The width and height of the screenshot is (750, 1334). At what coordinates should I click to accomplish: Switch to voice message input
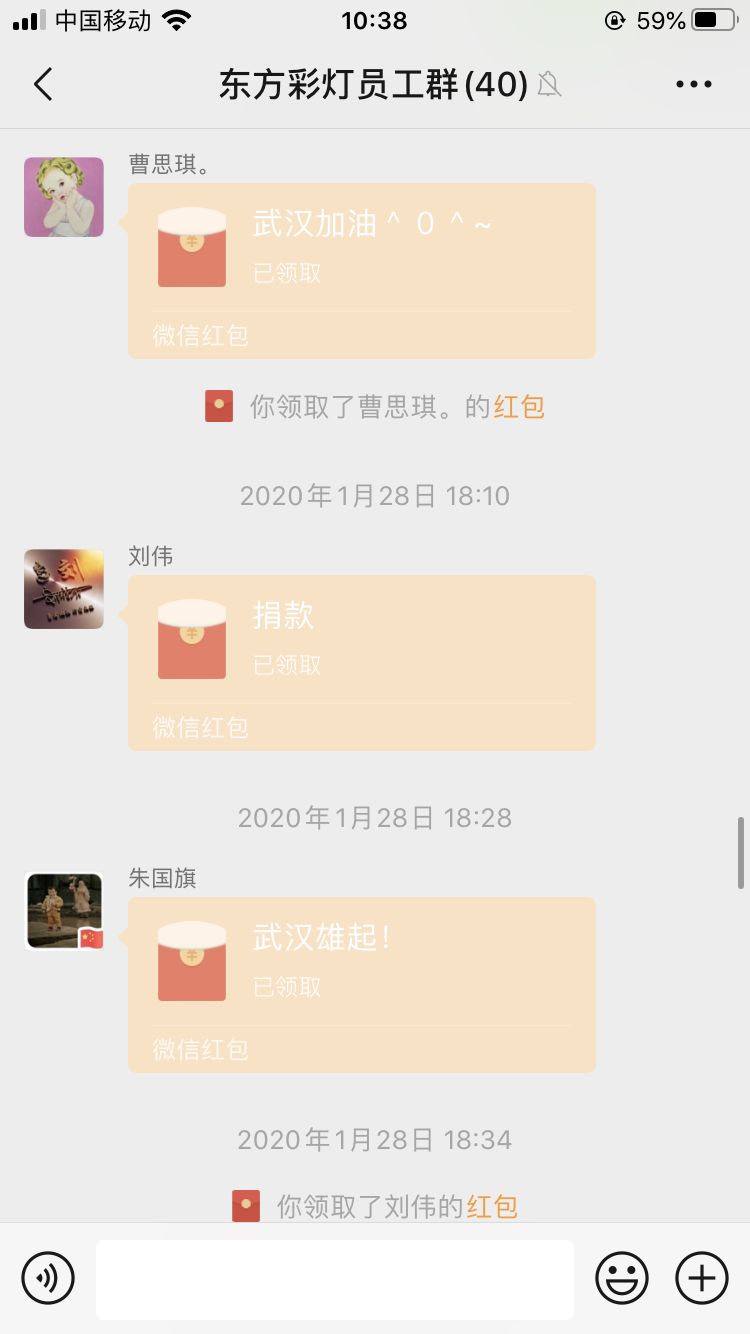coord(48,1278)
